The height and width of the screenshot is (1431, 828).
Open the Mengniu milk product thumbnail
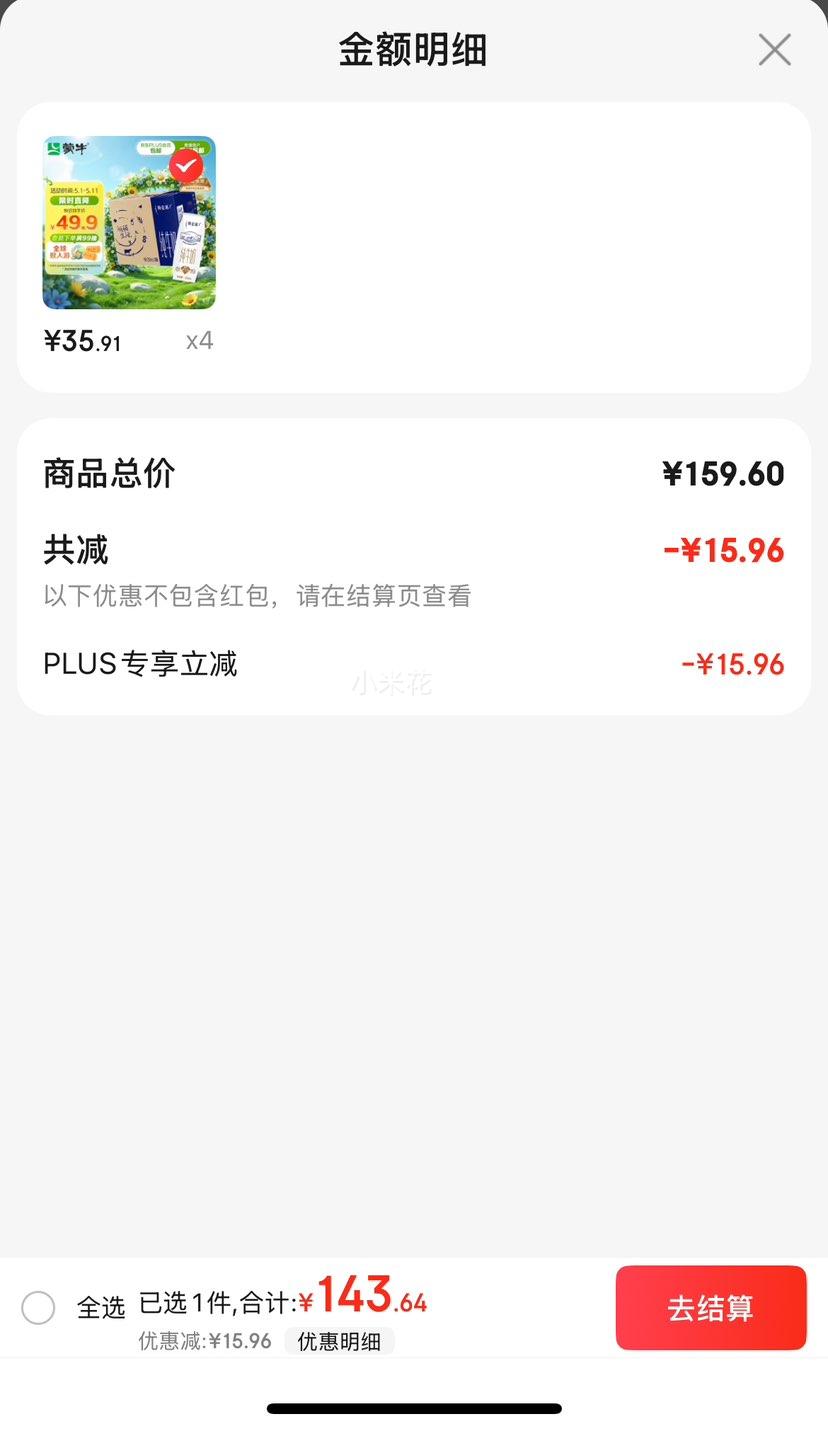point(129,222)
